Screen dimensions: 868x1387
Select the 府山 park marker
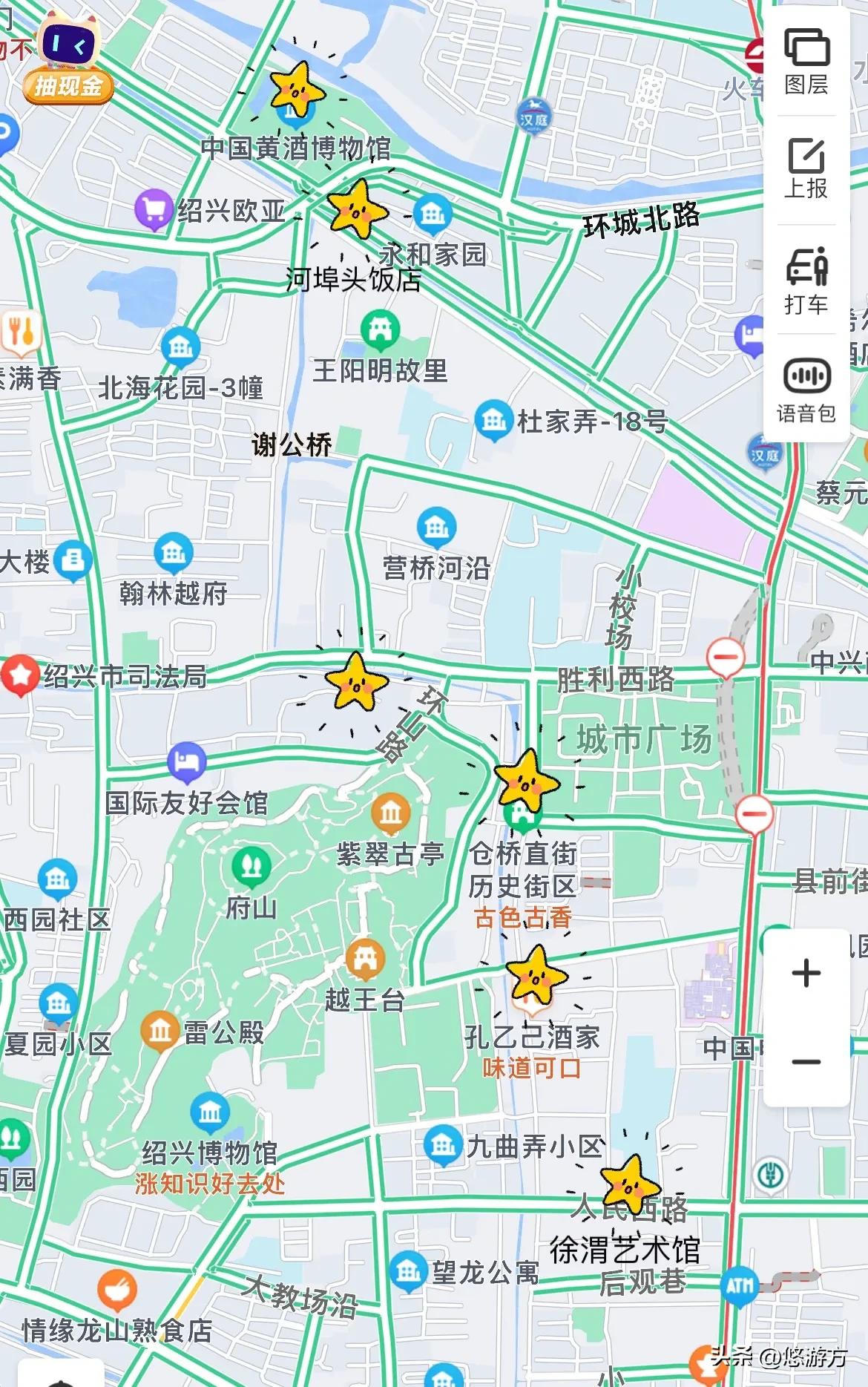click(x=251, y=866)
